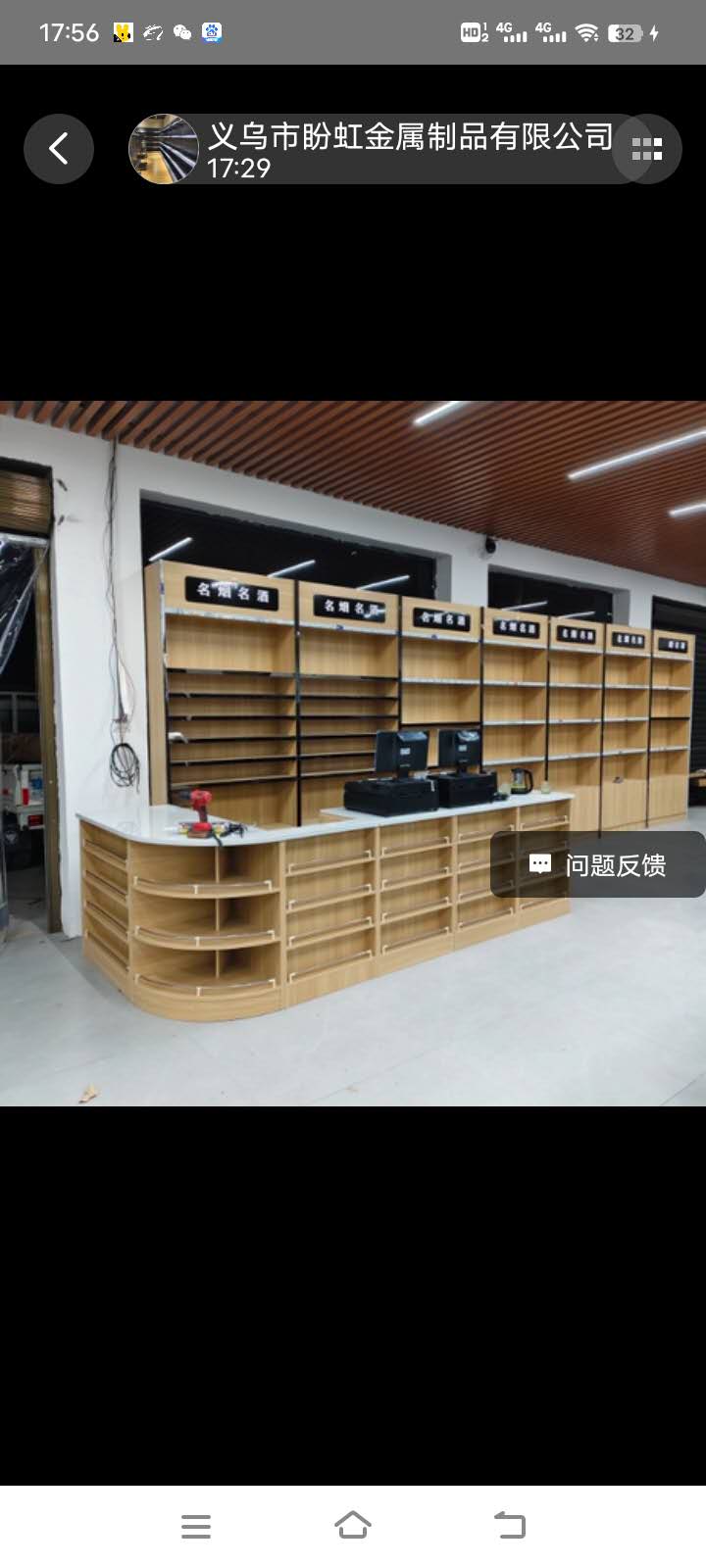Open 义乌市盼虹金属制品有限公司 profile avatar
The height and width of the screenshot is (1568, 706).
click(x=164, y=149)
